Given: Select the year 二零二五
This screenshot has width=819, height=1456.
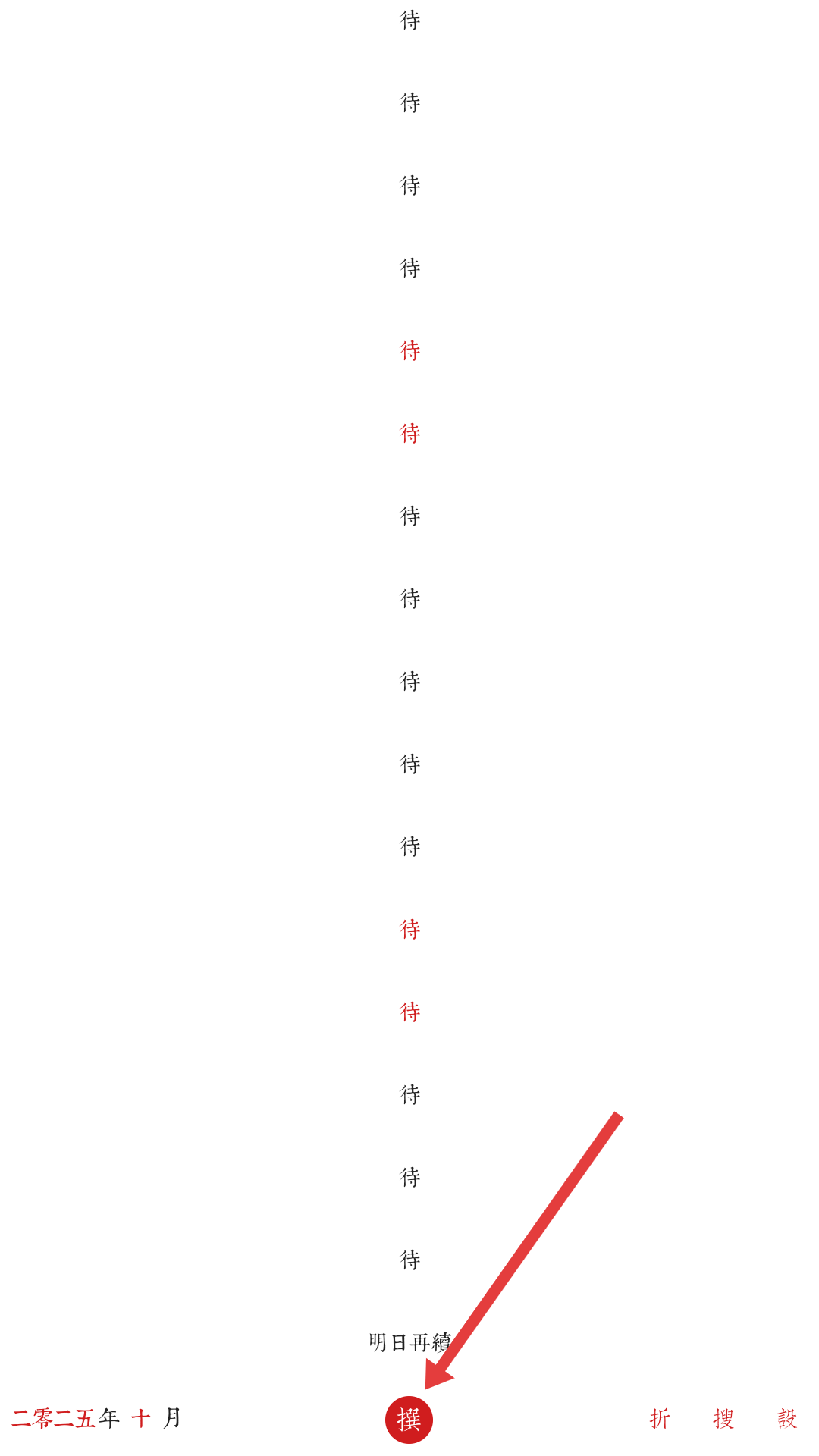Looking at the screenshot, I should tap(53, 1419).
